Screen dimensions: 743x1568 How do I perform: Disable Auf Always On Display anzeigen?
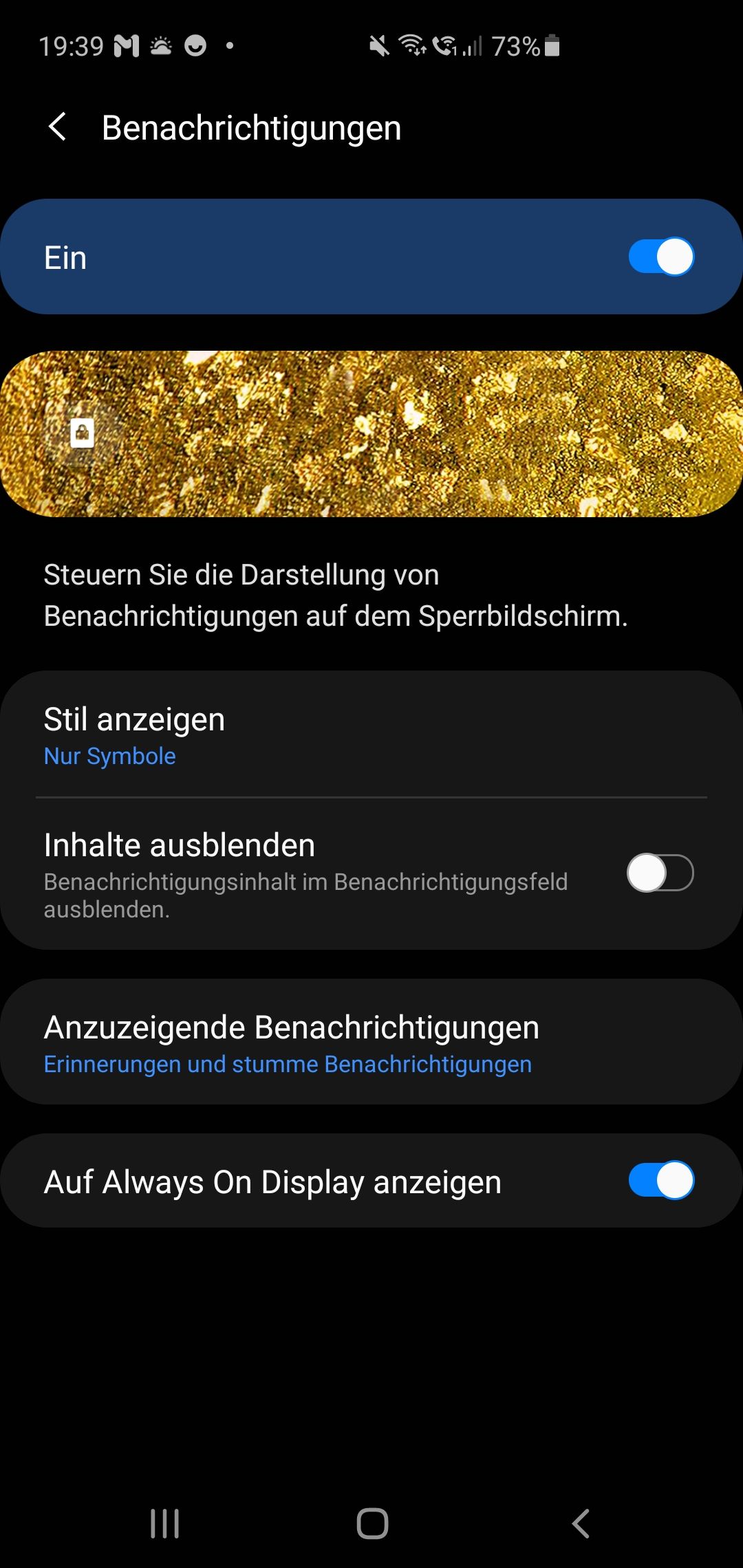point(660,1181)
